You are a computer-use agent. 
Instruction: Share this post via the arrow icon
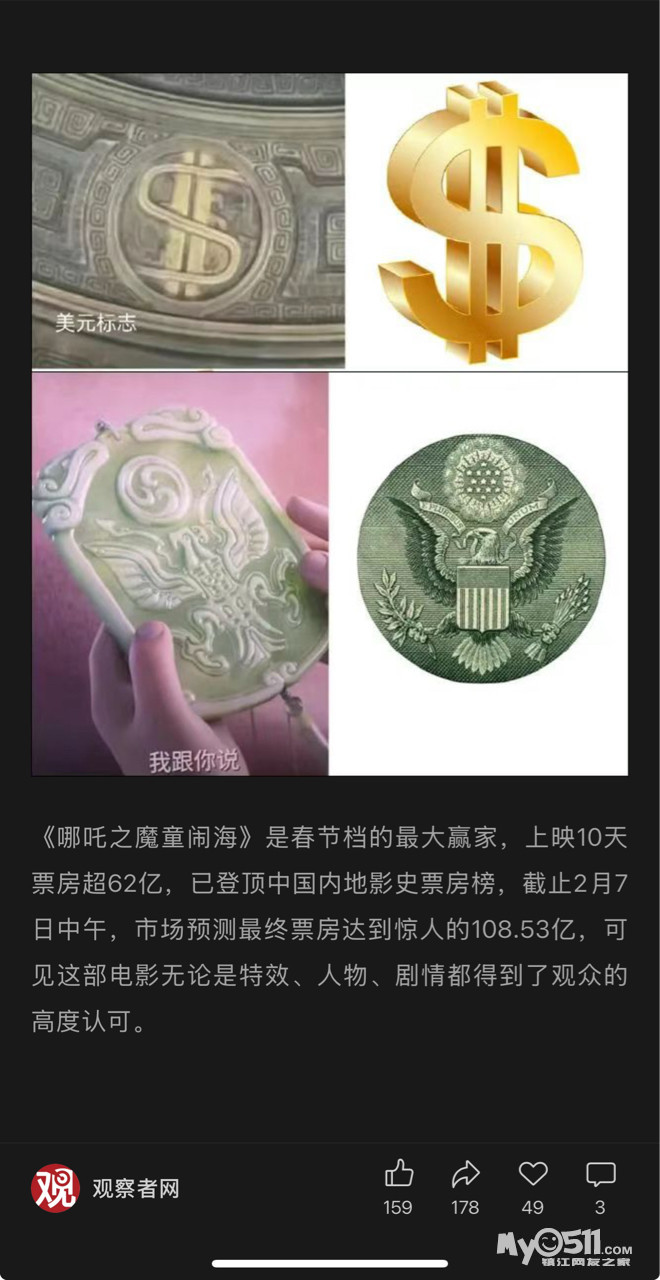465,1175
